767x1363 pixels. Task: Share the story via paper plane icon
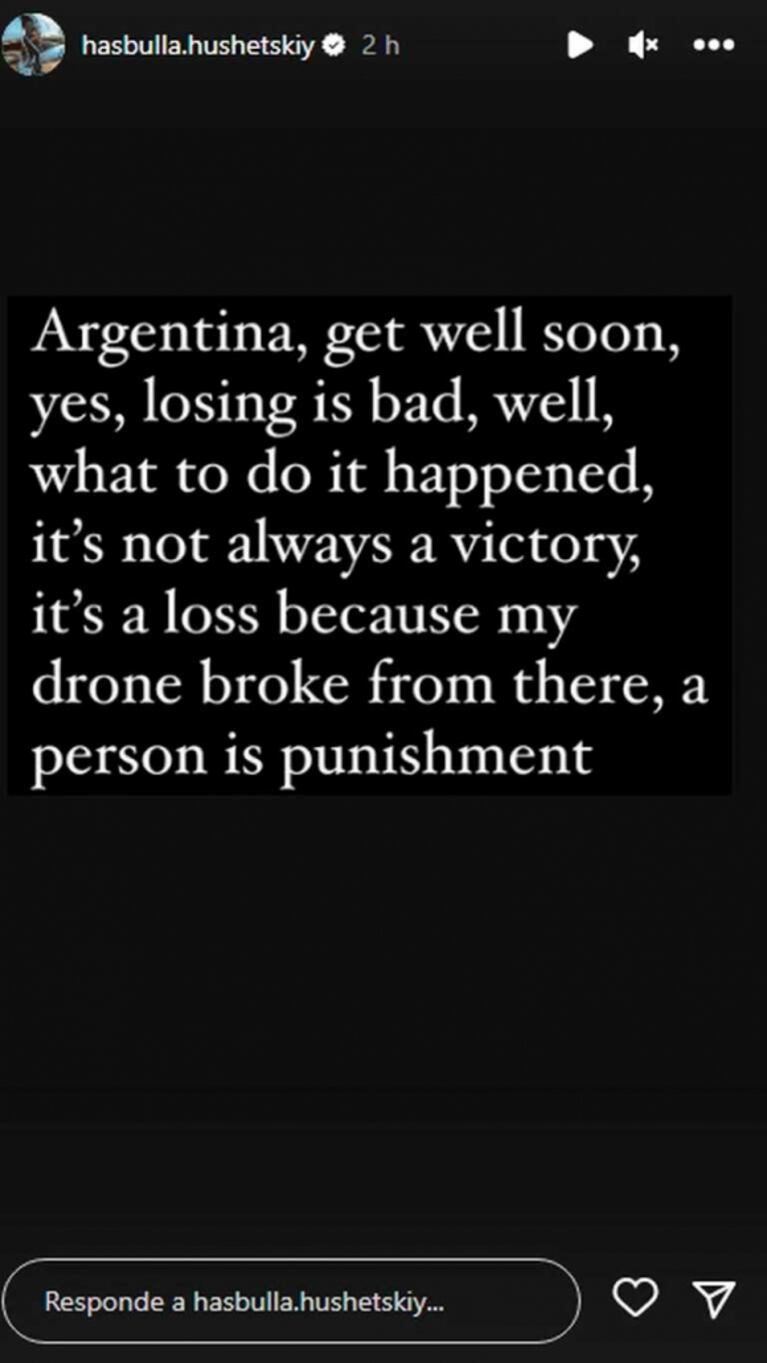[x=714, y=1298]
